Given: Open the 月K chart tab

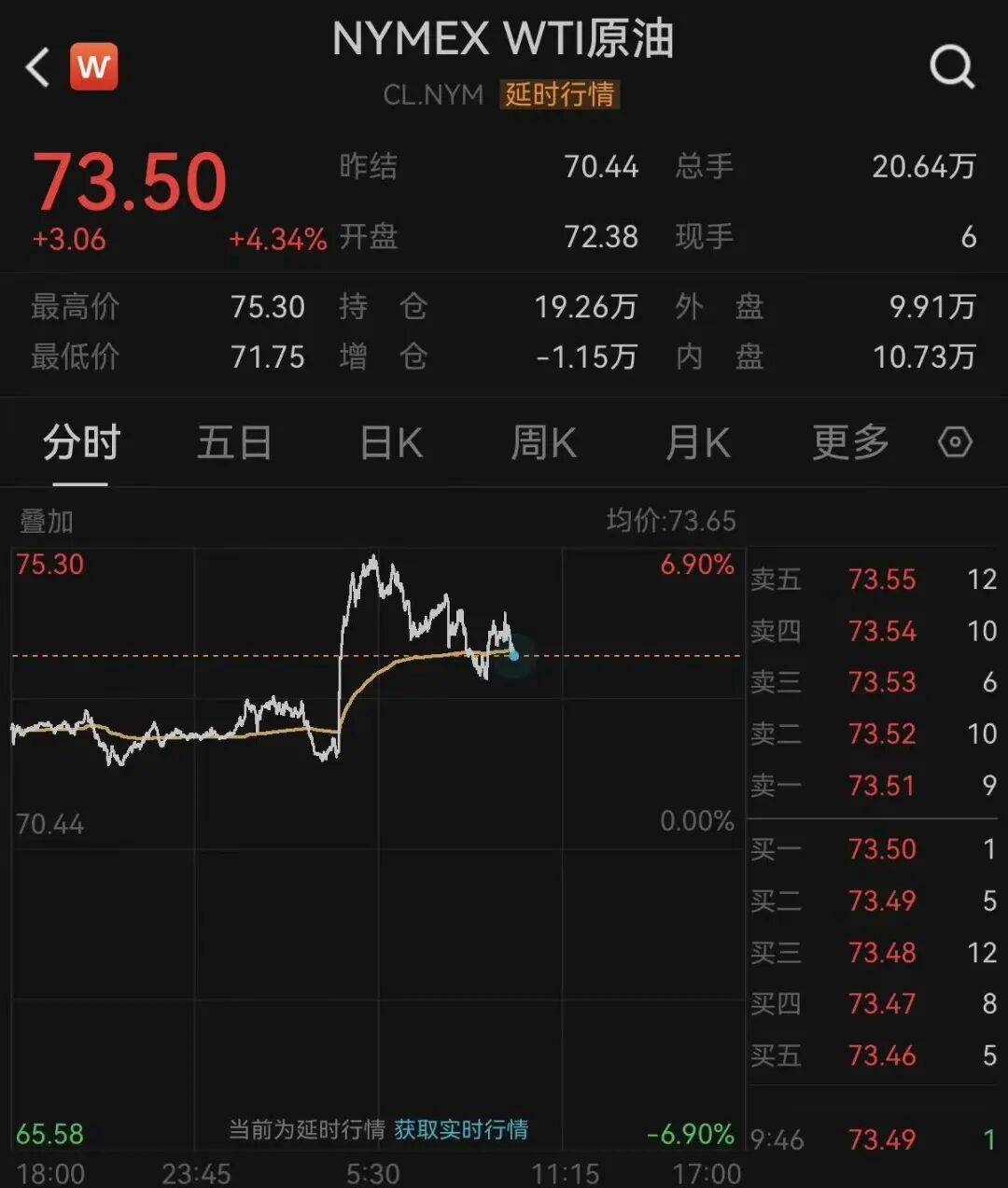Looking at the screenshot, I should click(x=697, y=442).
